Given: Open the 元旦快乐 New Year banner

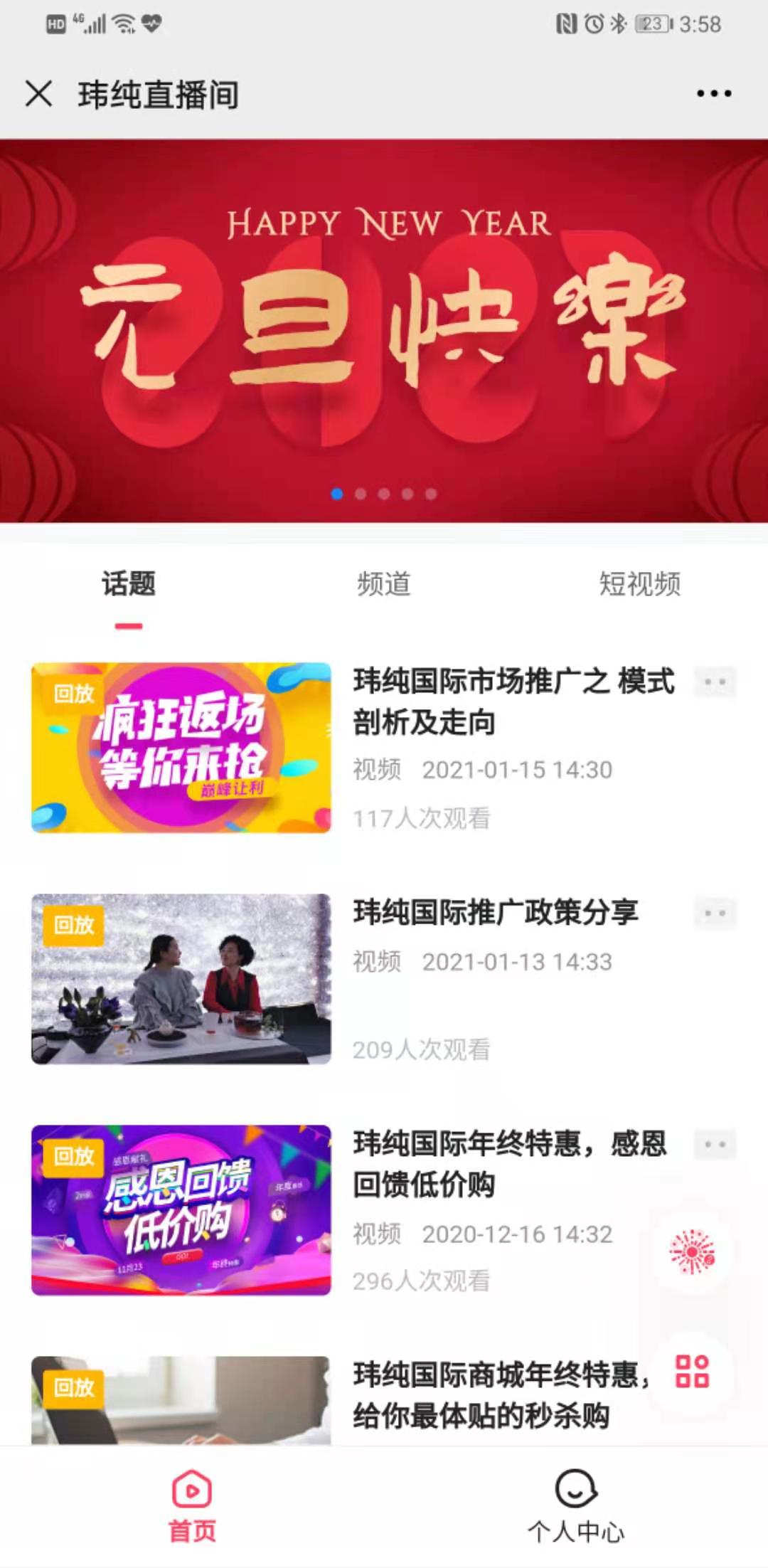Looking at the screenshot, I should tap(384, 331).
